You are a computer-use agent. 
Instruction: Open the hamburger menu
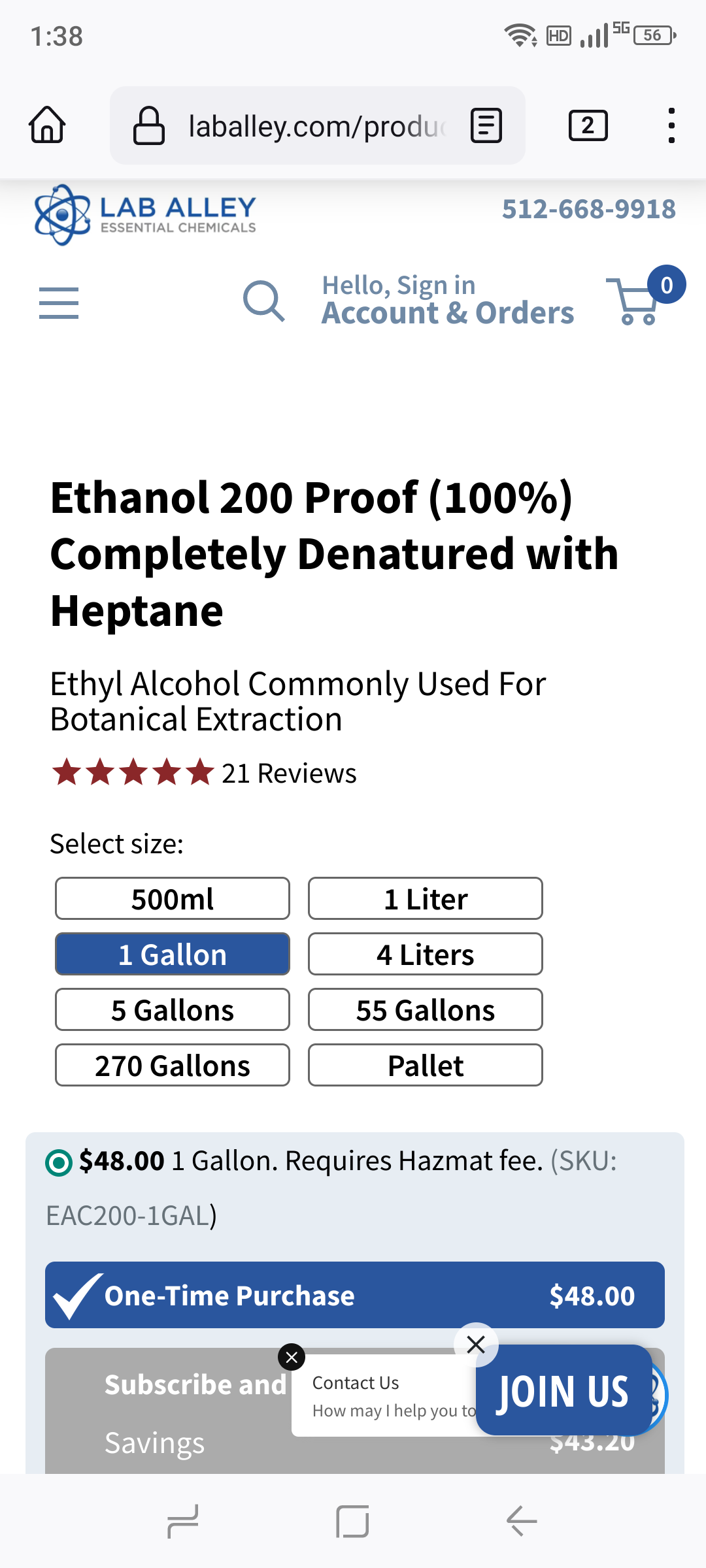pyautogui.click(x=59, y=303)
